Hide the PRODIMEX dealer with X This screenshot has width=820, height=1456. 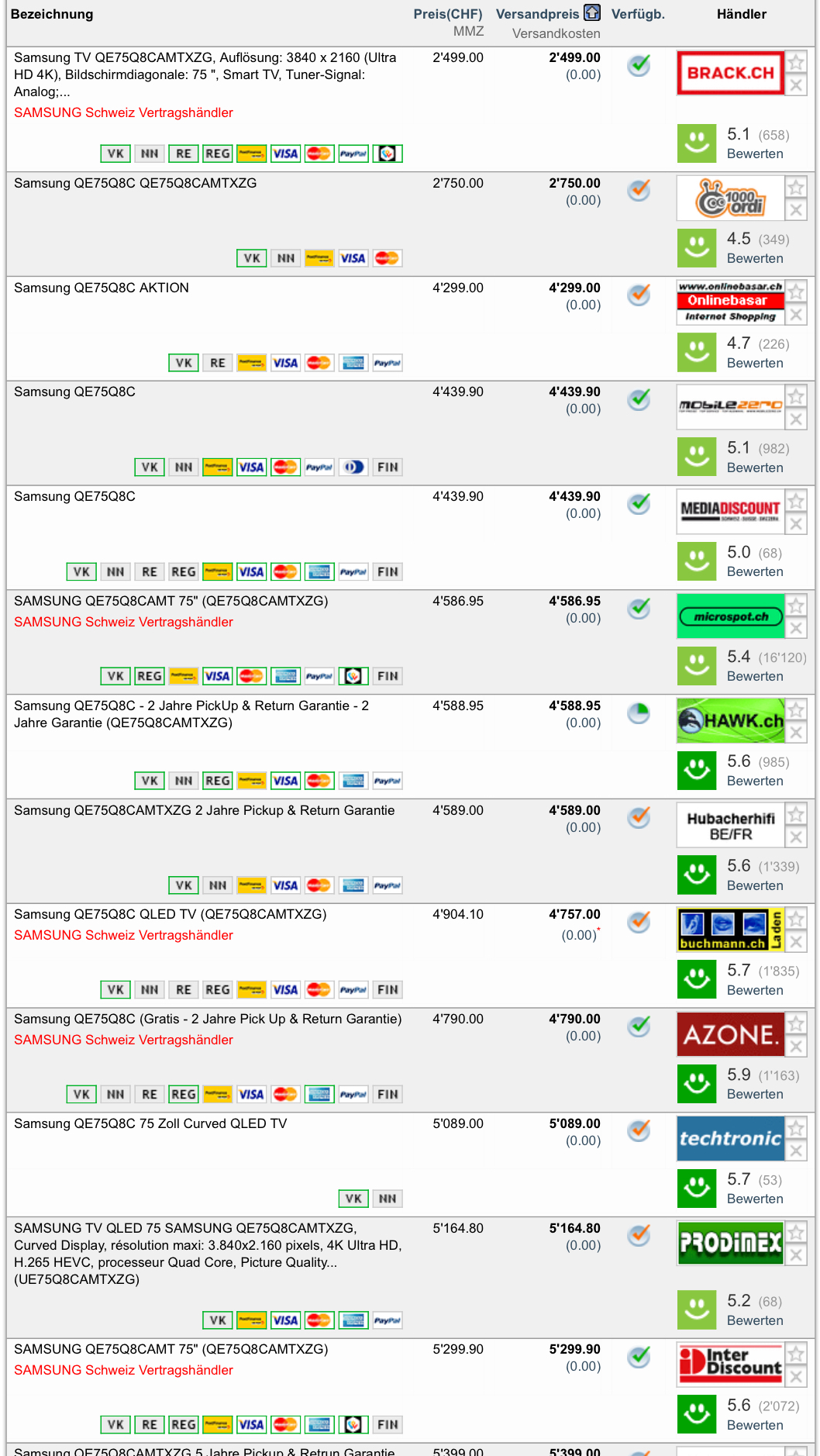tap(796, 1255)
